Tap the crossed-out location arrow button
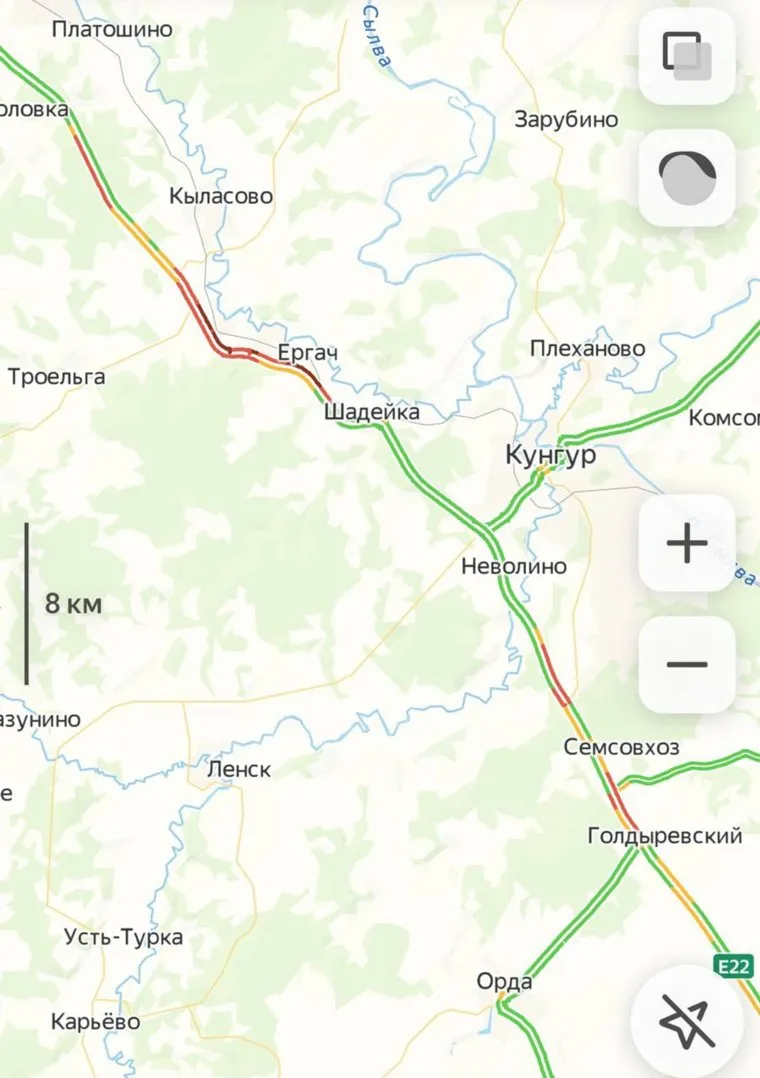 687,1021
